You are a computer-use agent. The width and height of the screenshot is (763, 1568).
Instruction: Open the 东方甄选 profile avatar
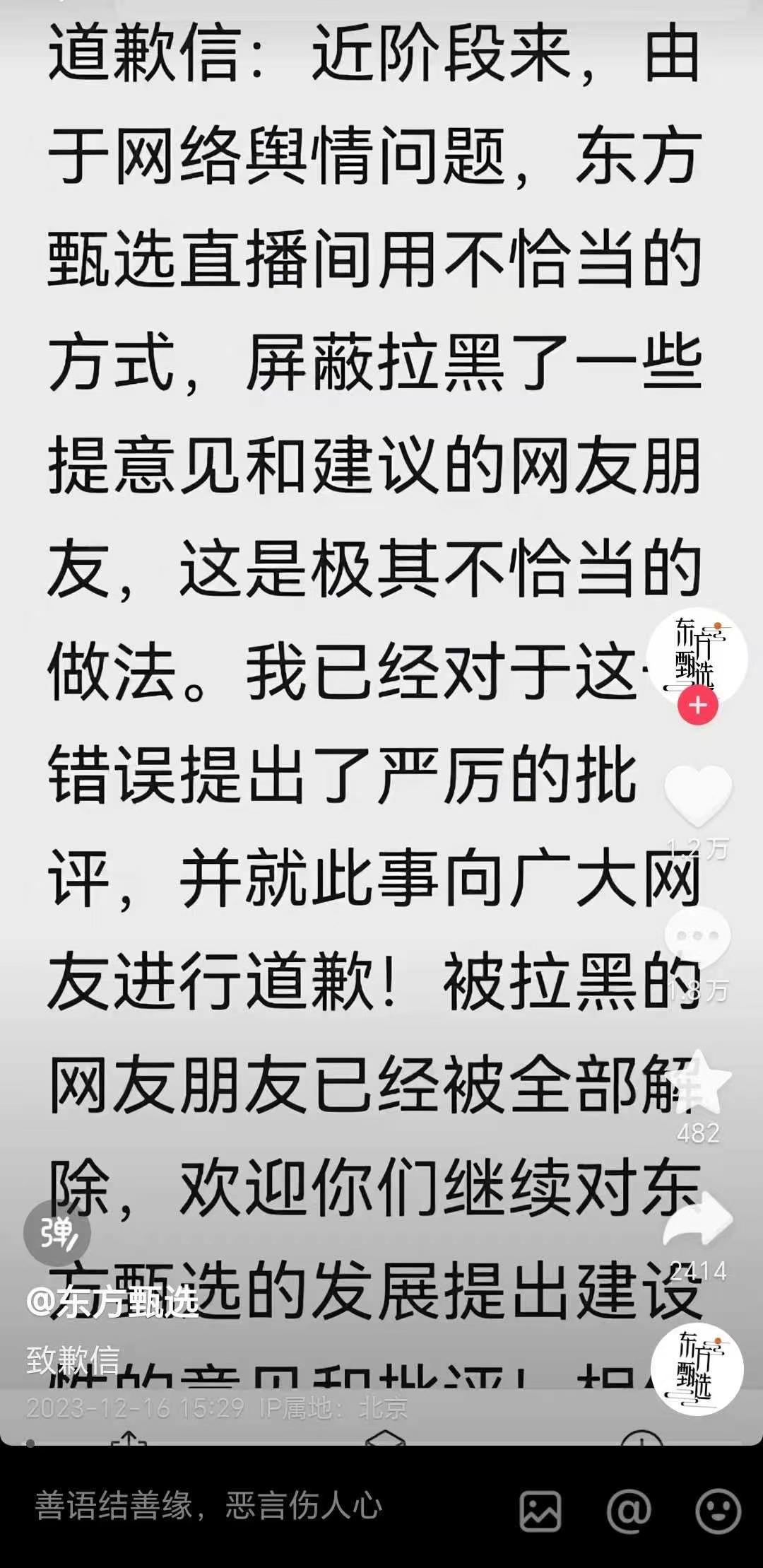tap(697, 654)
